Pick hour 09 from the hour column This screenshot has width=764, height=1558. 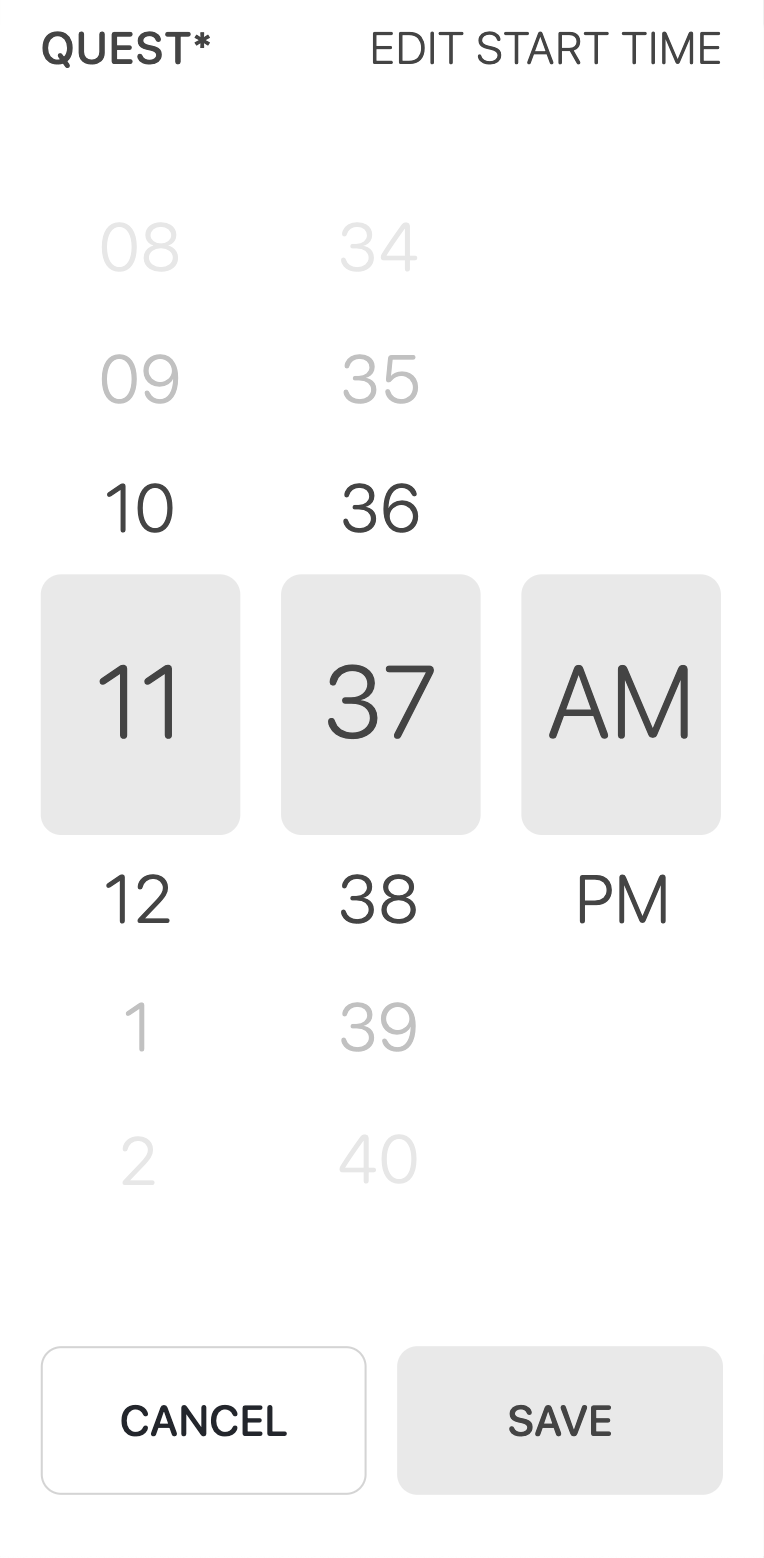140,380
